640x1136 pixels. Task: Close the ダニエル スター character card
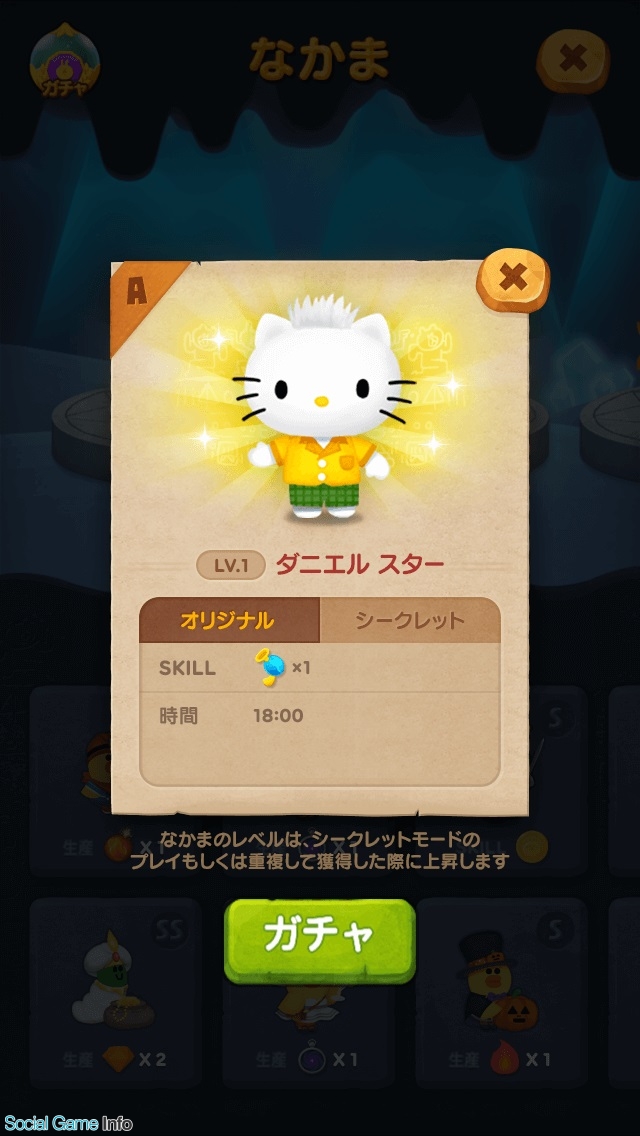coord(512,278)
